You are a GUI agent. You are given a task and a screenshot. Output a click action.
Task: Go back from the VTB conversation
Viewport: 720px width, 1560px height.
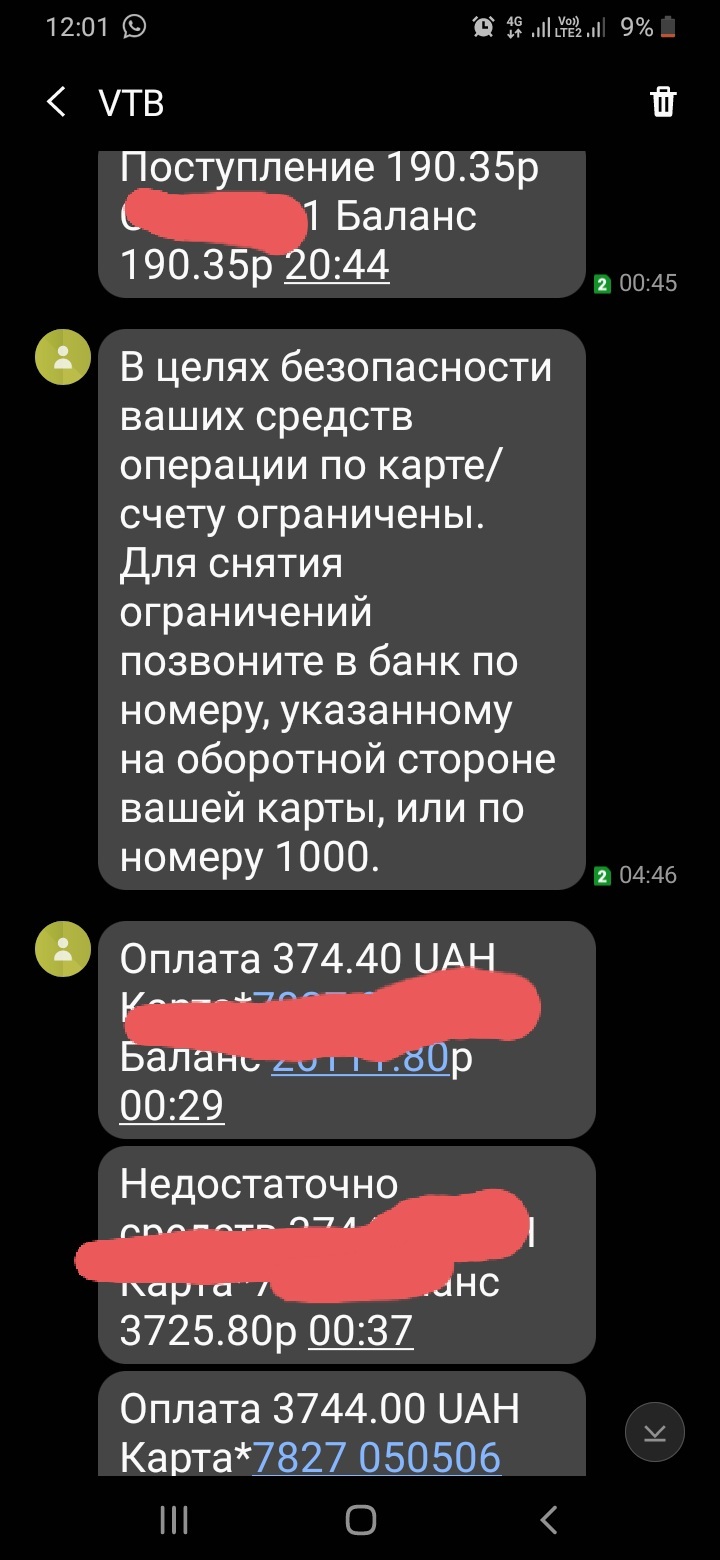click(57, 102)
